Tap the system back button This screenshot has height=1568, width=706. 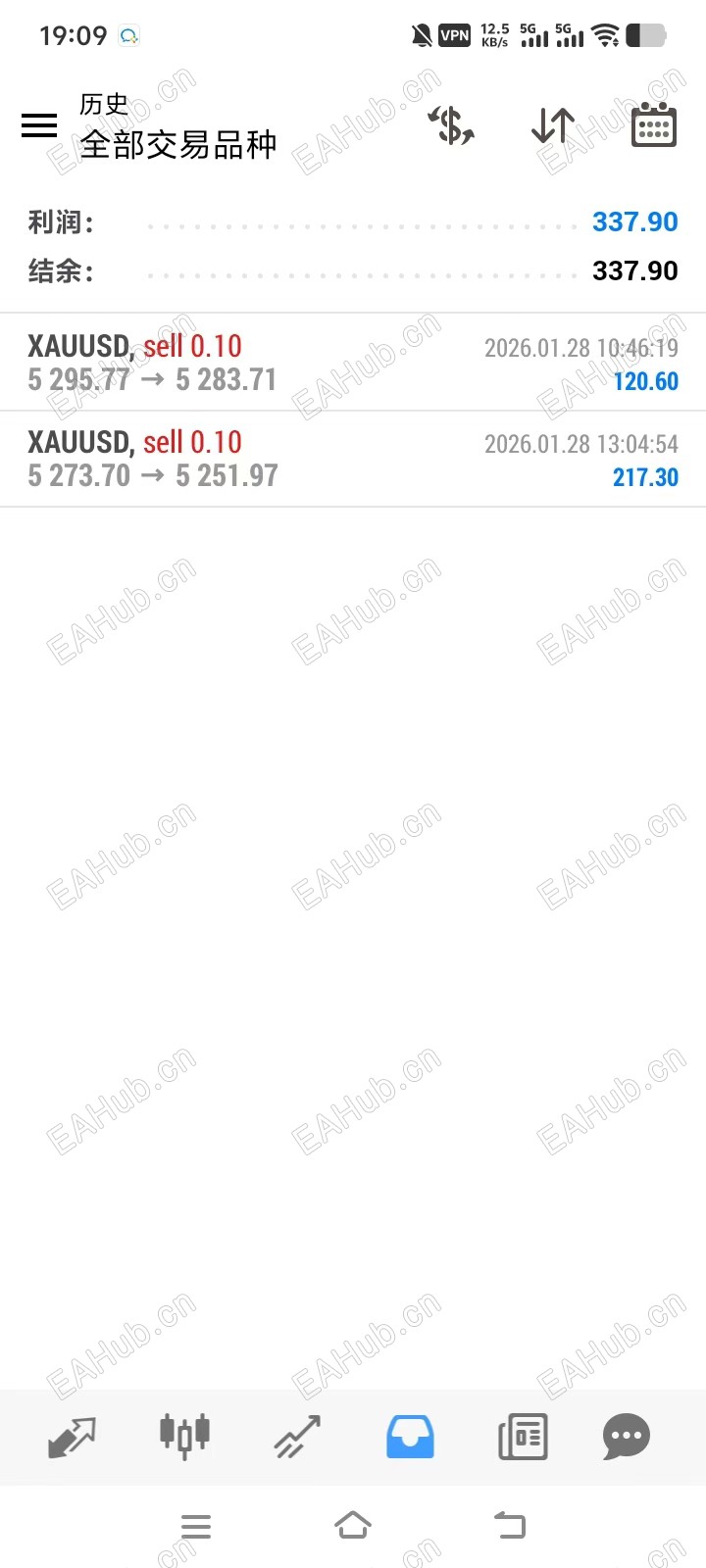(x=510, y=1526)
